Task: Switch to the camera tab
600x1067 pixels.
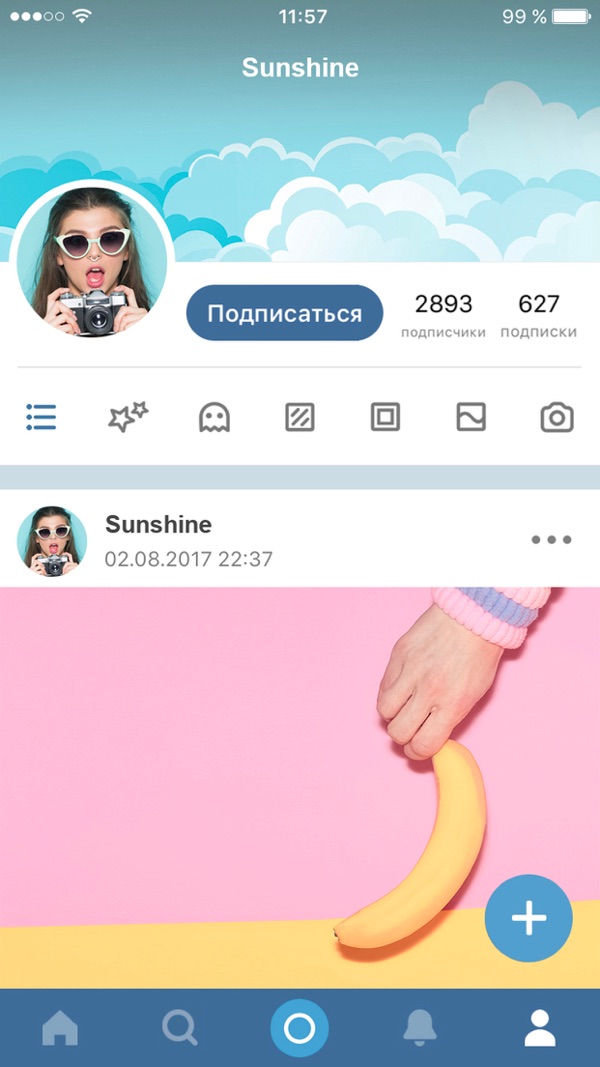Action: (x=557, y=417)
